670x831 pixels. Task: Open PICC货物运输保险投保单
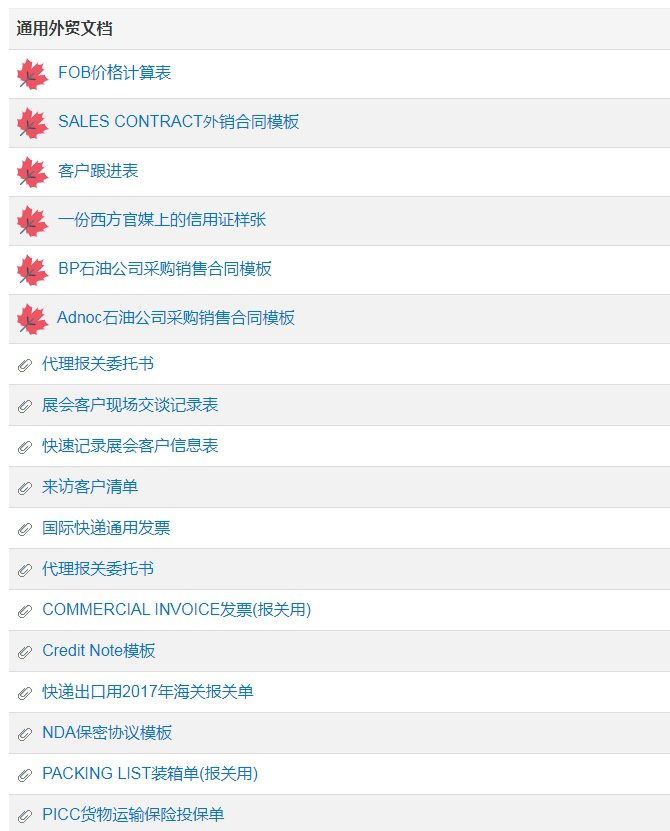click(x=133, y=815)
